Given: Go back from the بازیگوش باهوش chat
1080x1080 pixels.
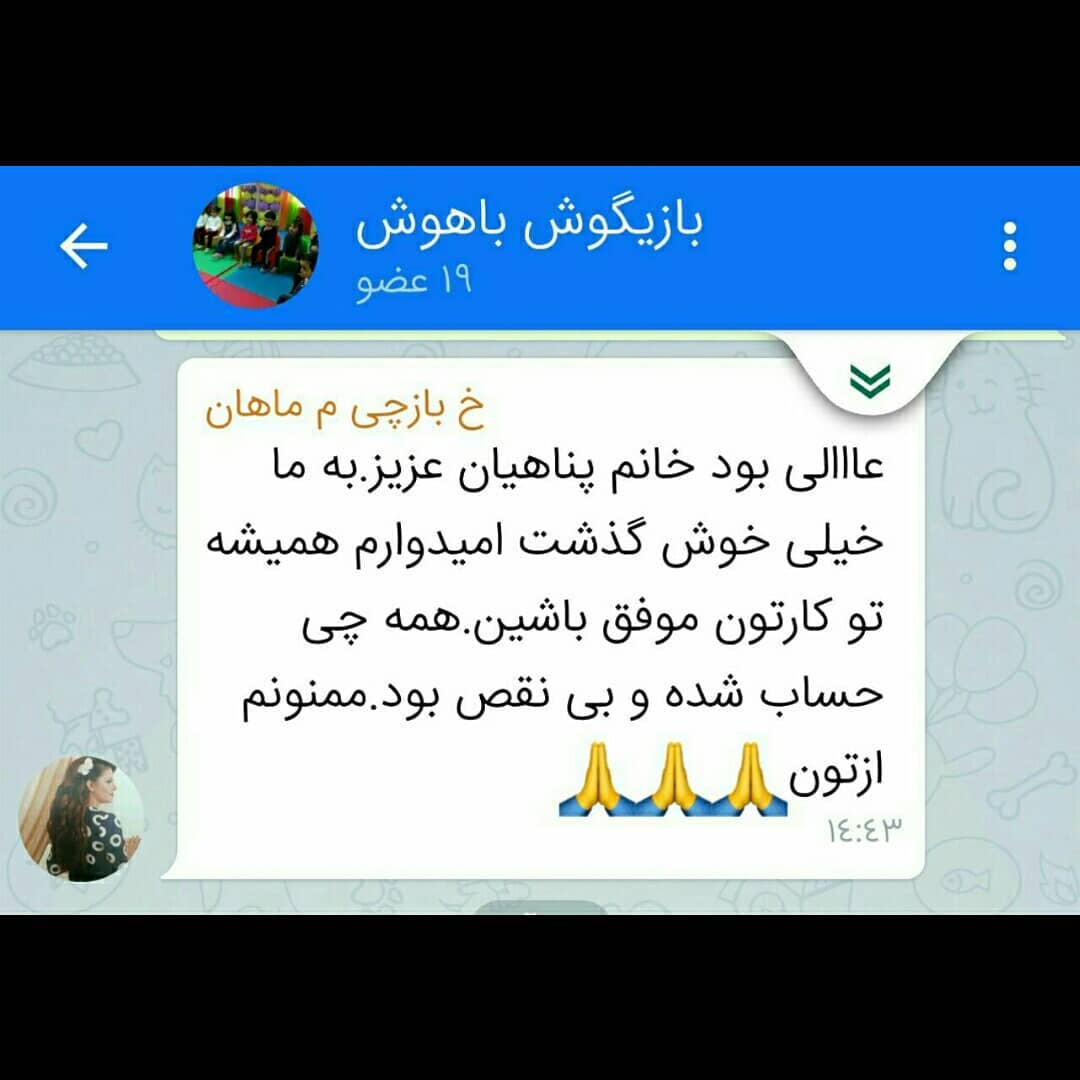Looking at the screenshot, I should [84, 246].
